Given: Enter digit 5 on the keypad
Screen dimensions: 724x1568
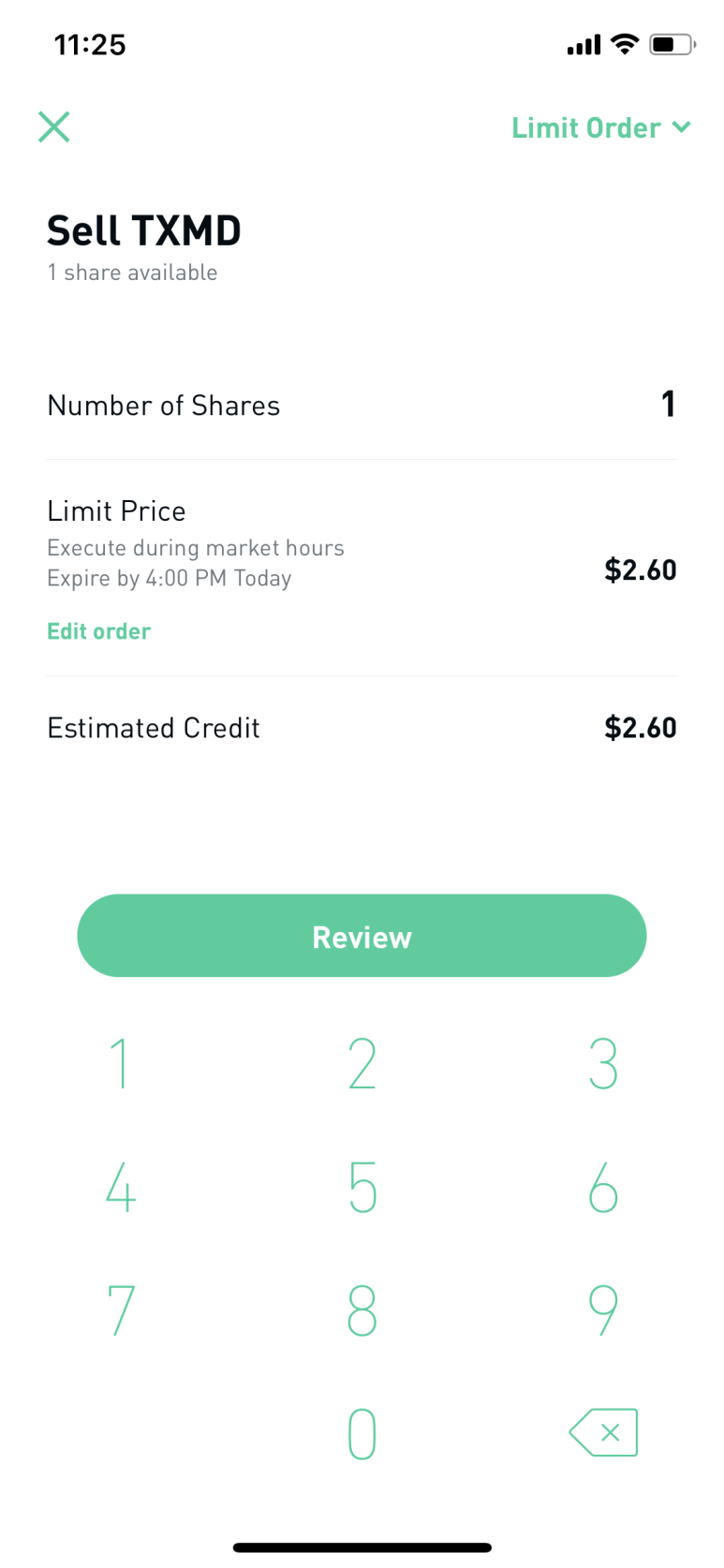Looking at the screenshot, I should (x=362, y=1188).
